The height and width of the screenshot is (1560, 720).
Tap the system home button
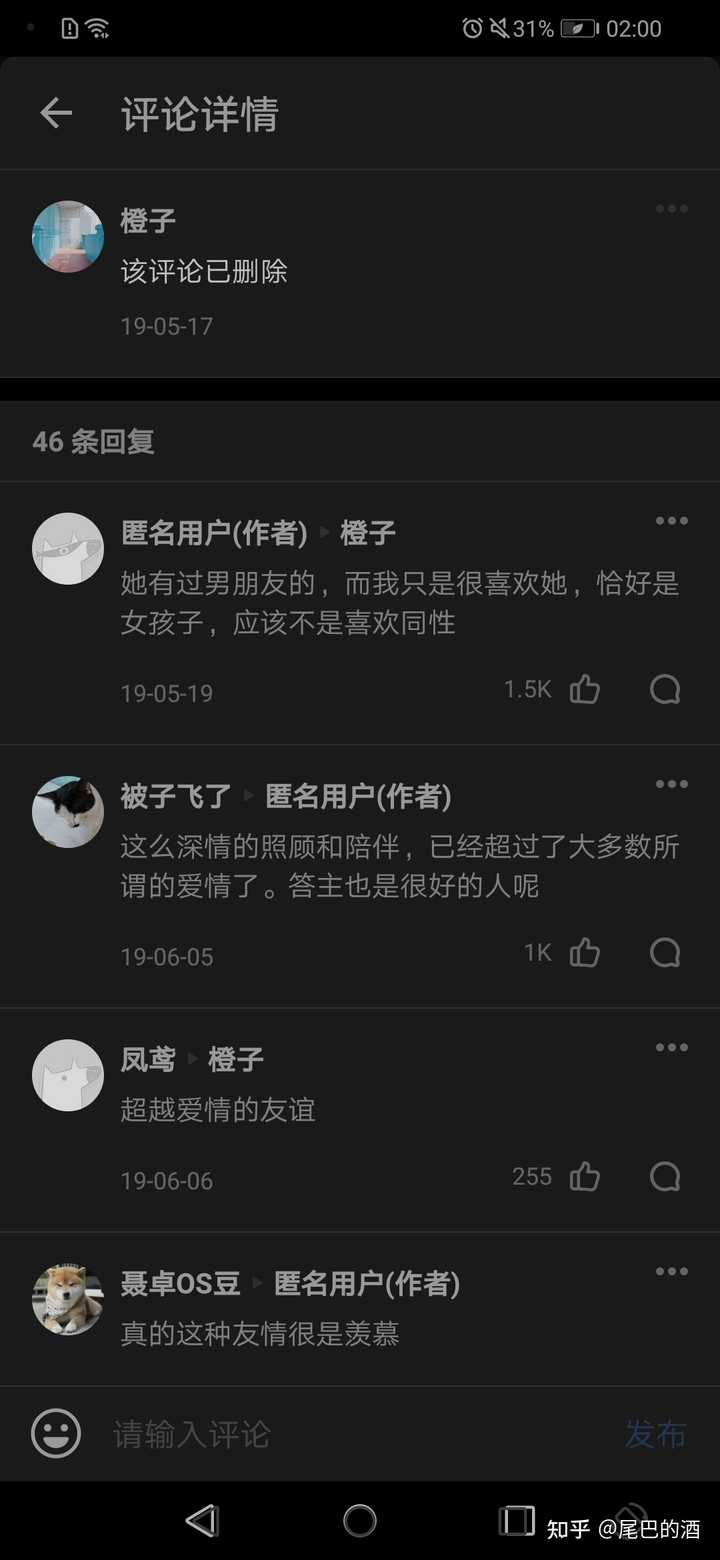click(360, 1521)
